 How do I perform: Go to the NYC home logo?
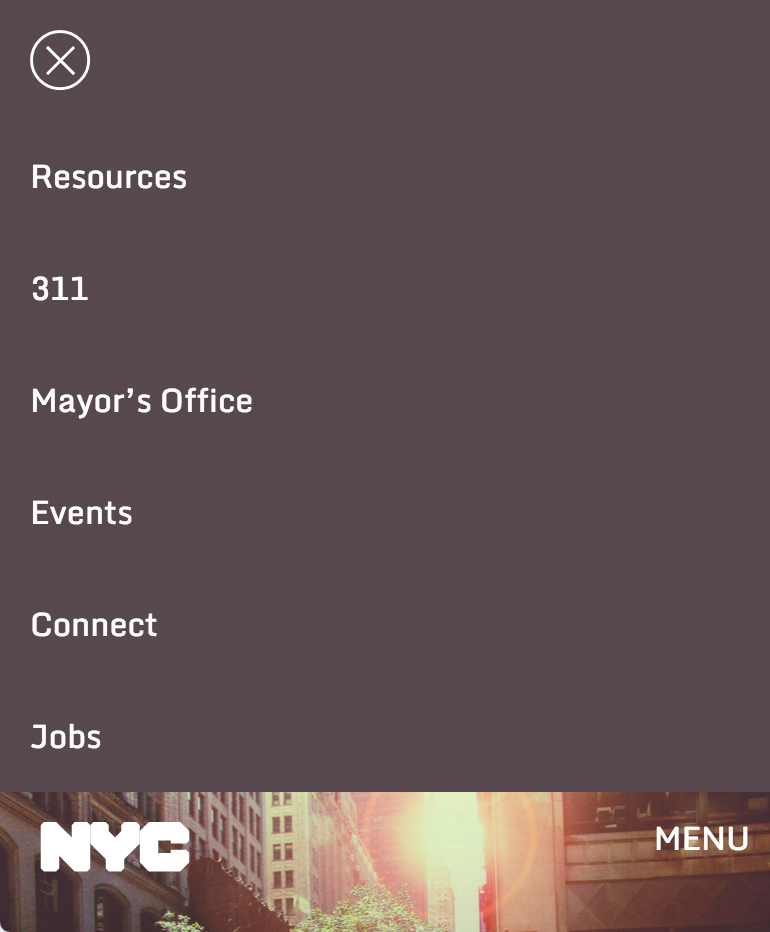pyautogui.click(x=115, y=846)
